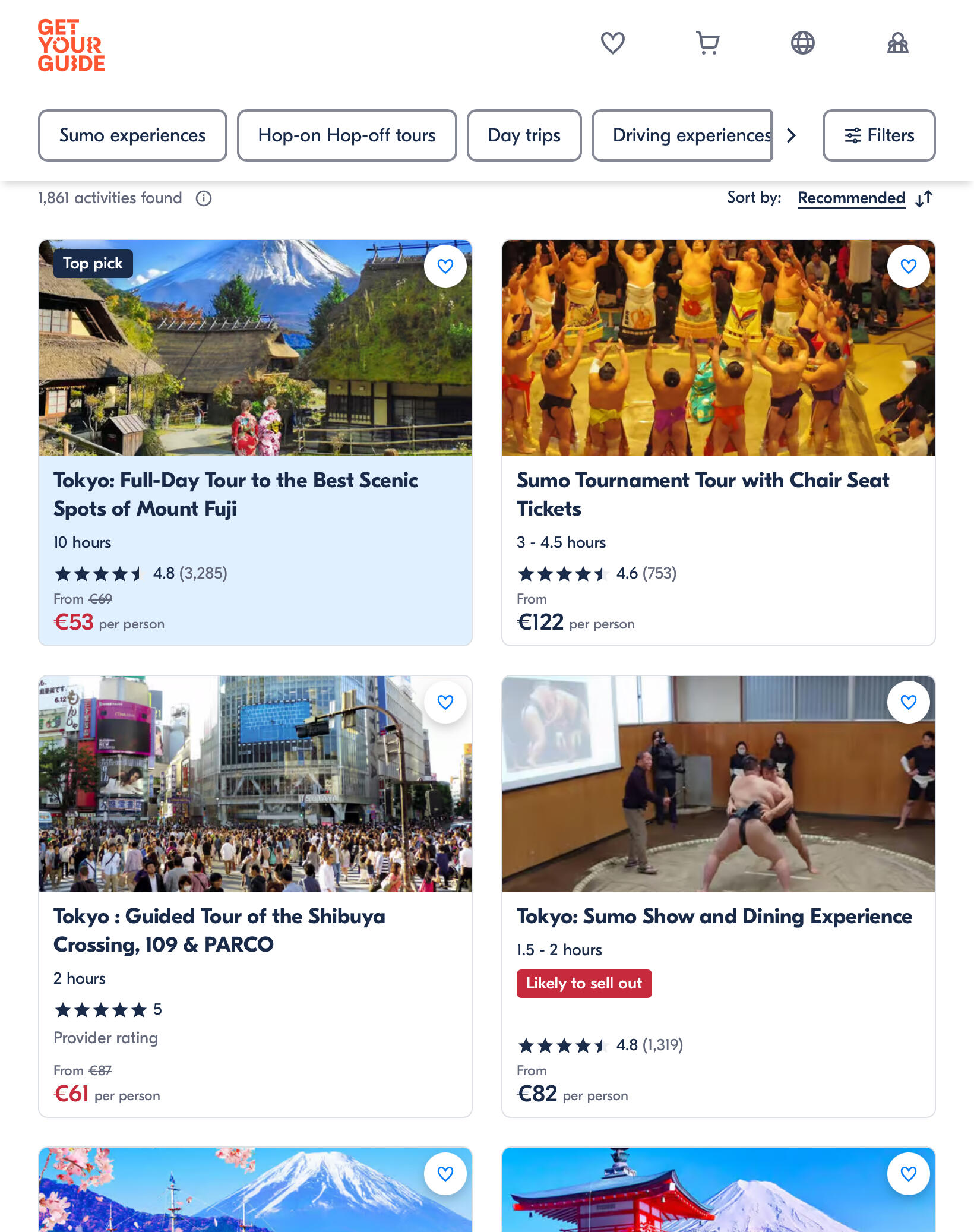The height and width of the screenshot is (1232, 974).
Task: Show info about activities found
Action: click(x=204, y=198)
